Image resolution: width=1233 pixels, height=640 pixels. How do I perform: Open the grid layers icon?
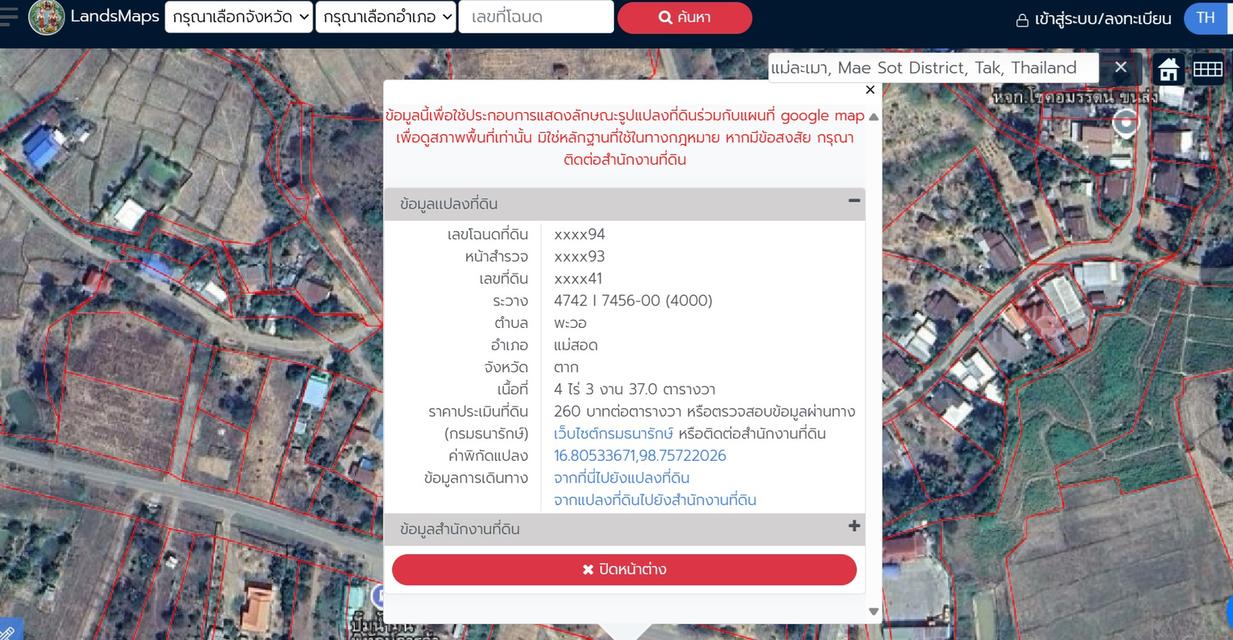pyautogui.click(x=1208, y=69)
